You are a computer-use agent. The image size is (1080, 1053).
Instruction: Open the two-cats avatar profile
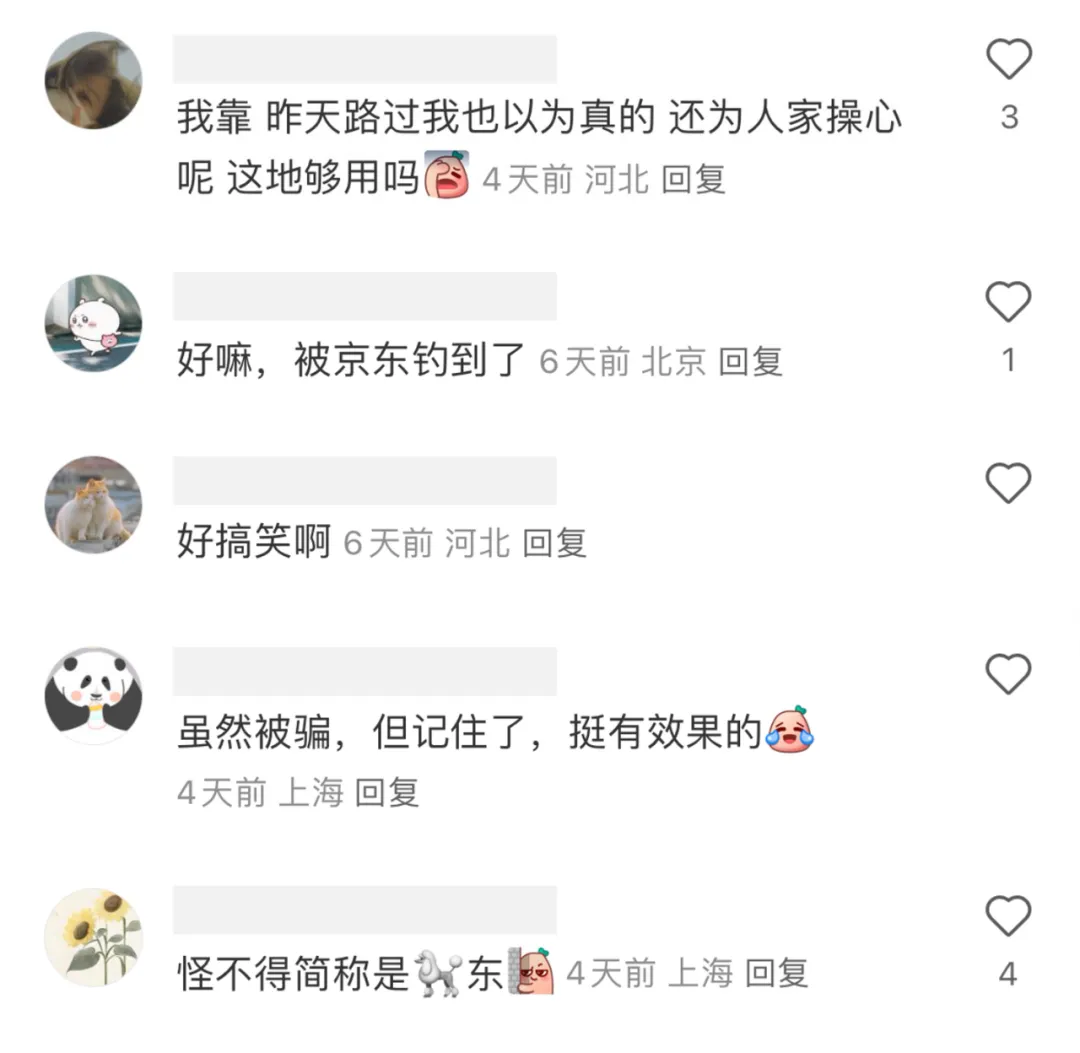(x=94, y=506)
